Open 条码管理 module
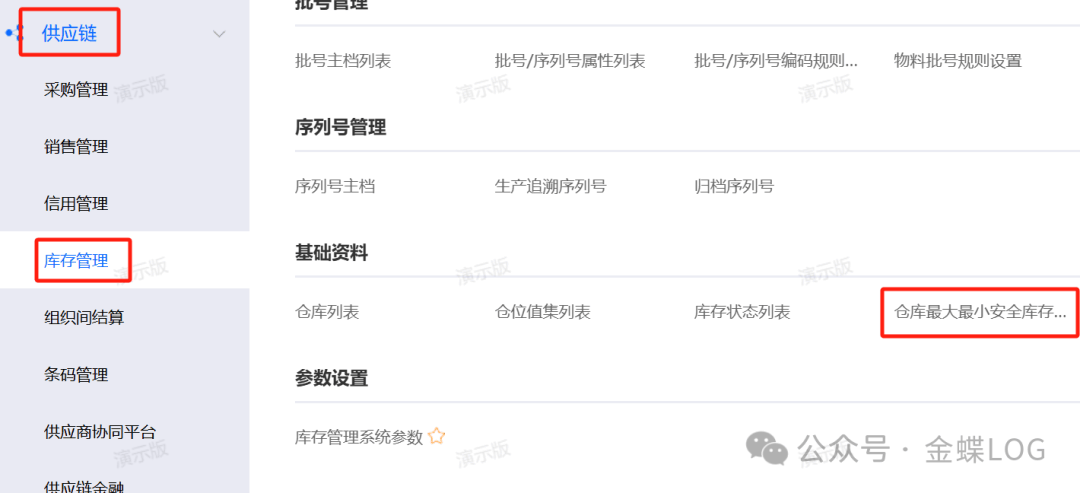The width and height of the screenshot is (1080, 493). coord(76,375)
